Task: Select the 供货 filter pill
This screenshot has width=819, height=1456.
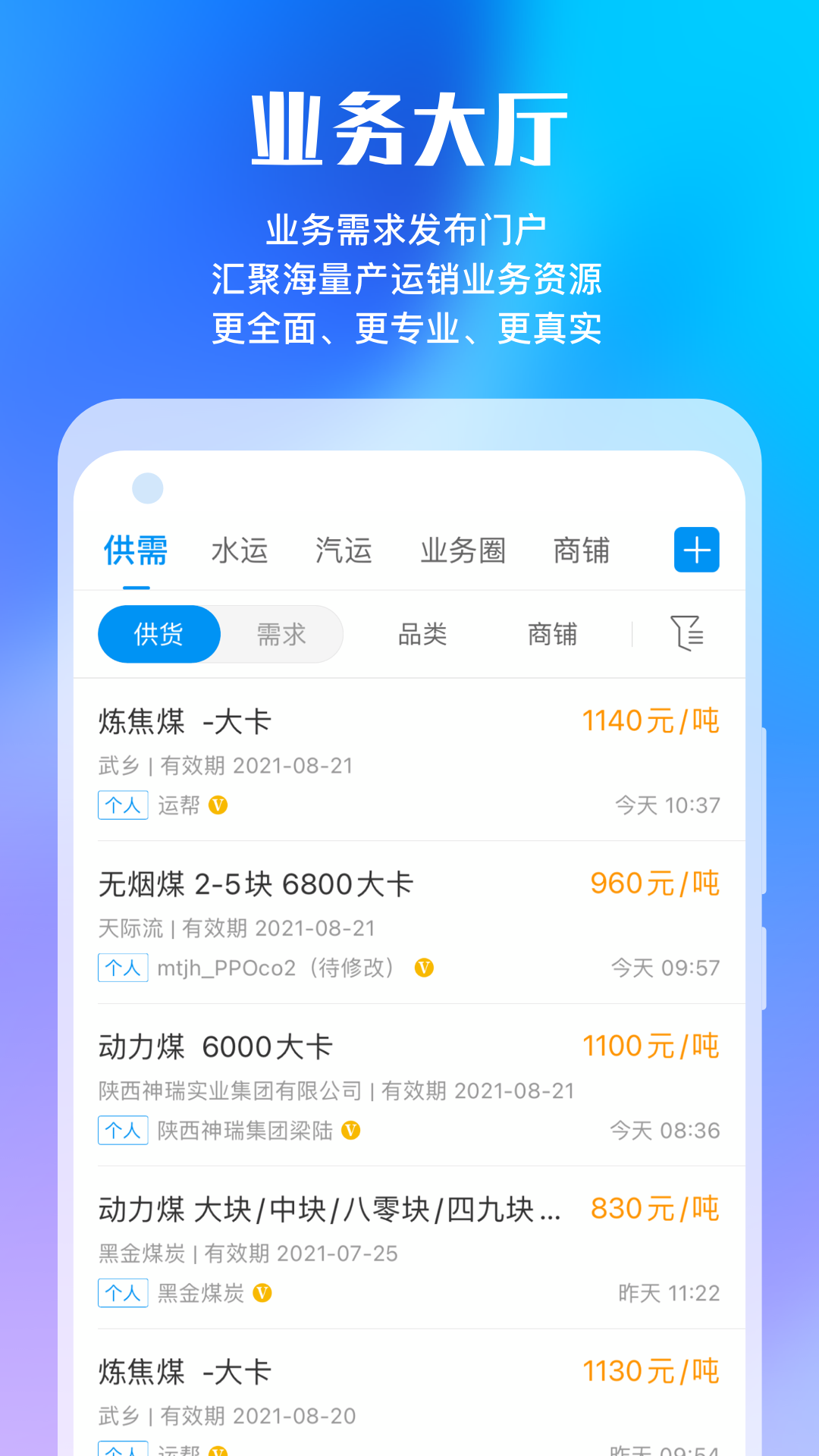Action: point(158,634)
